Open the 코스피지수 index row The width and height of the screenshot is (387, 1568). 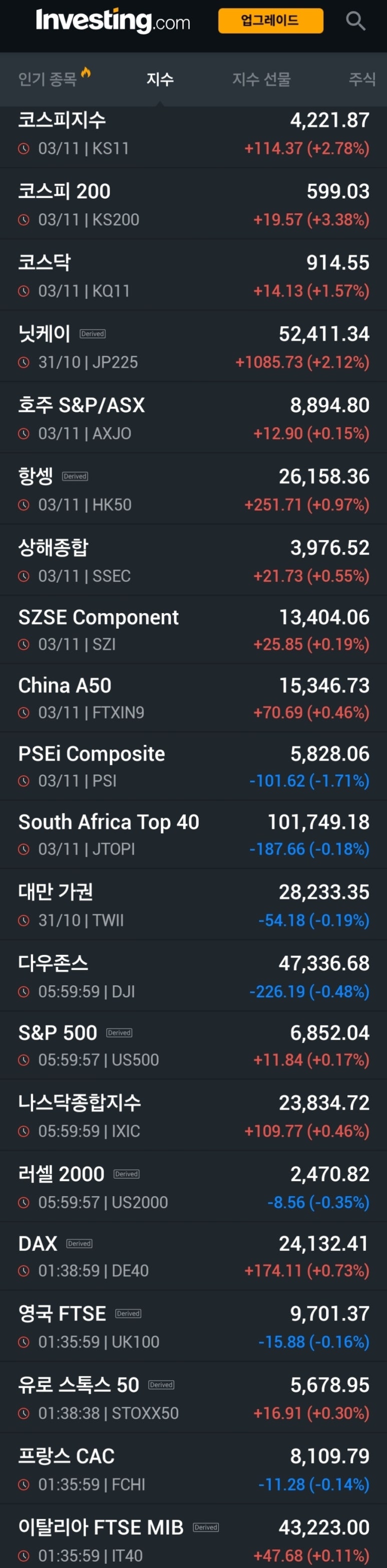tap(193, 134)
